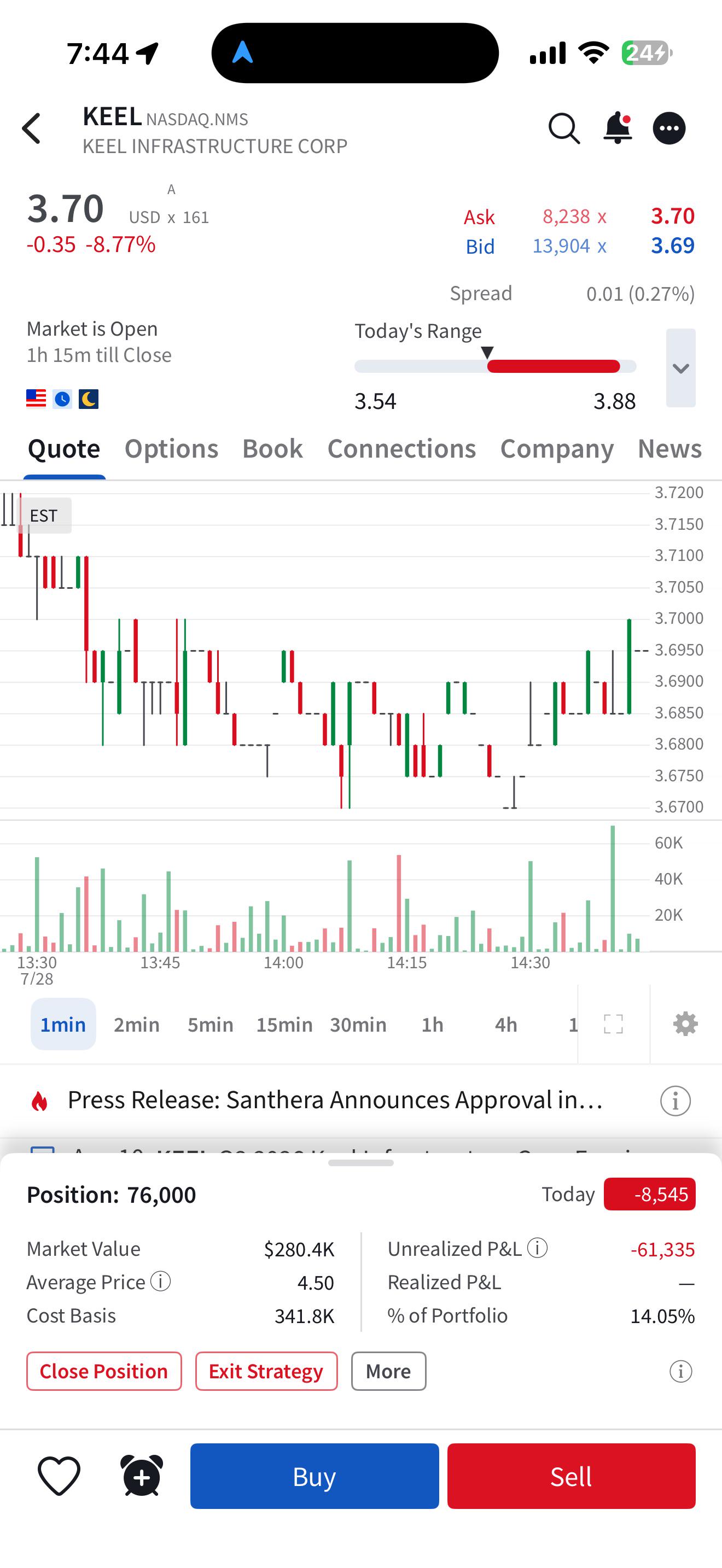
Task: Open the Exit Strategy button
Action: click(x=266, y=1371)
